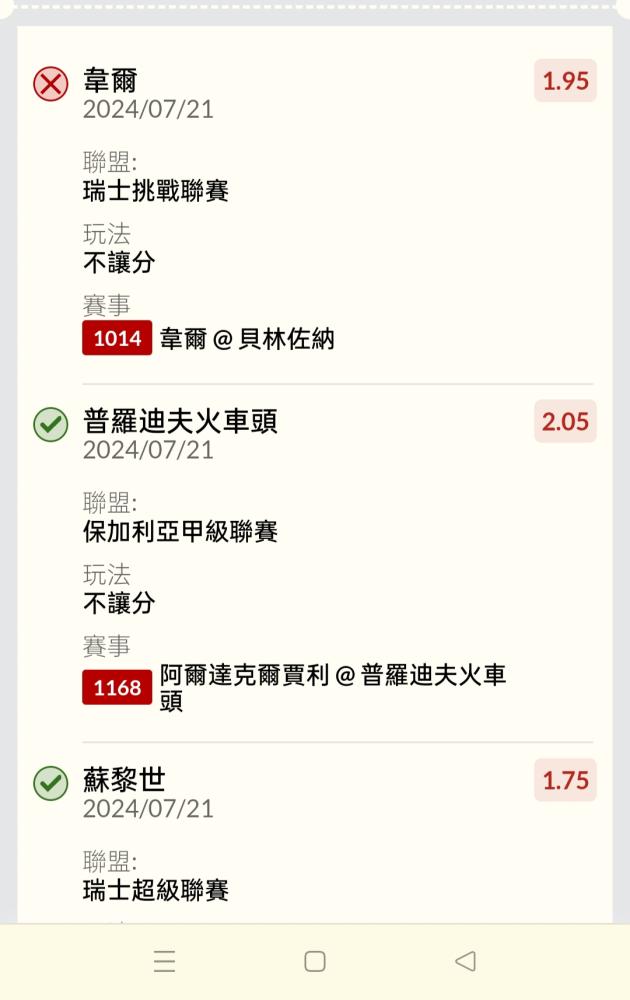
Task: Return to the phone's home screen
Action: coord(315,961)
